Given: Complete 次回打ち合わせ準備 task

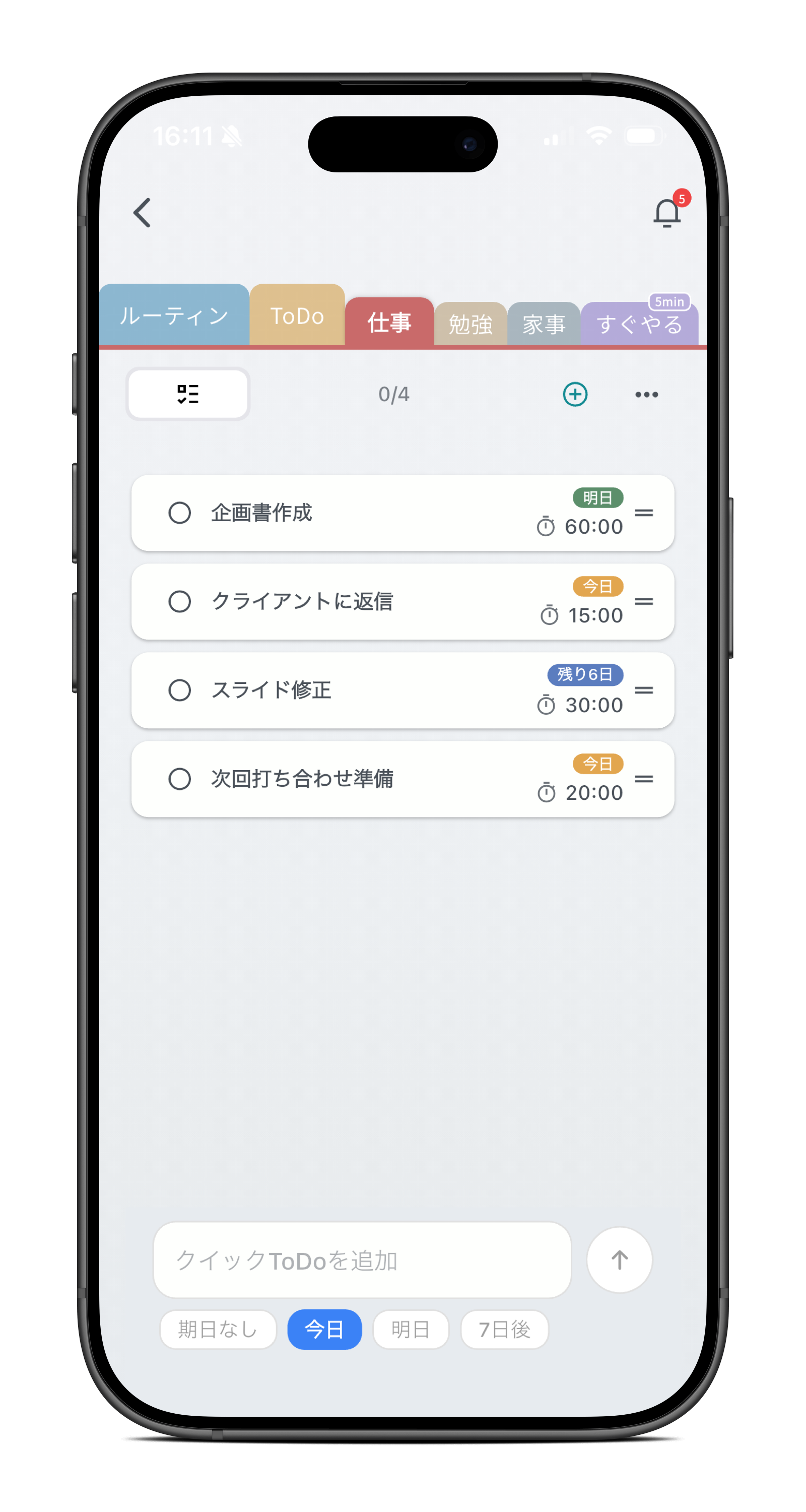Looking at the screenshot, I should coord(179,779).
